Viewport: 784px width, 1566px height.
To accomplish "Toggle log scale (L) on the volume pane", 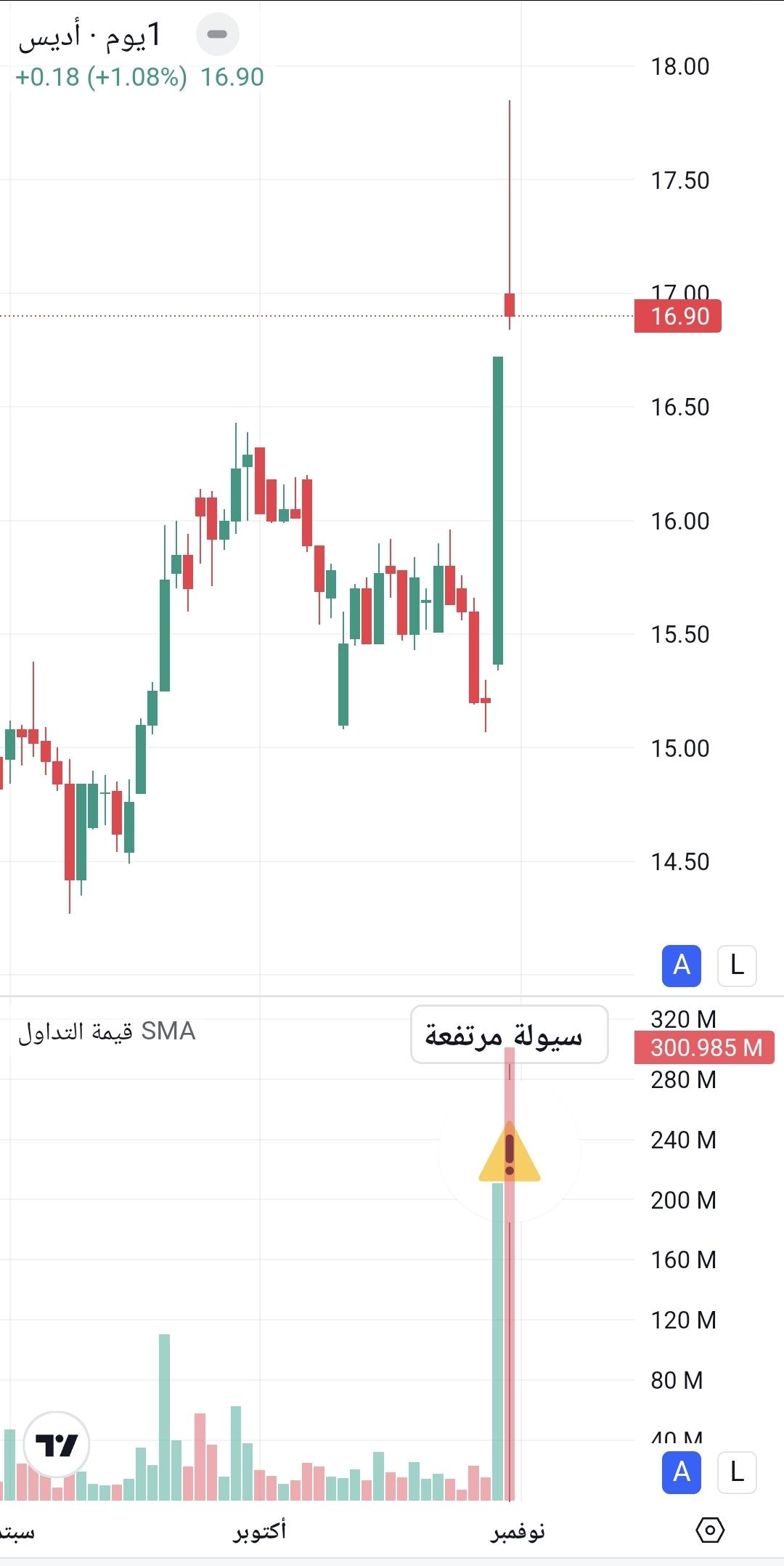I will [x=737, y=1472].
